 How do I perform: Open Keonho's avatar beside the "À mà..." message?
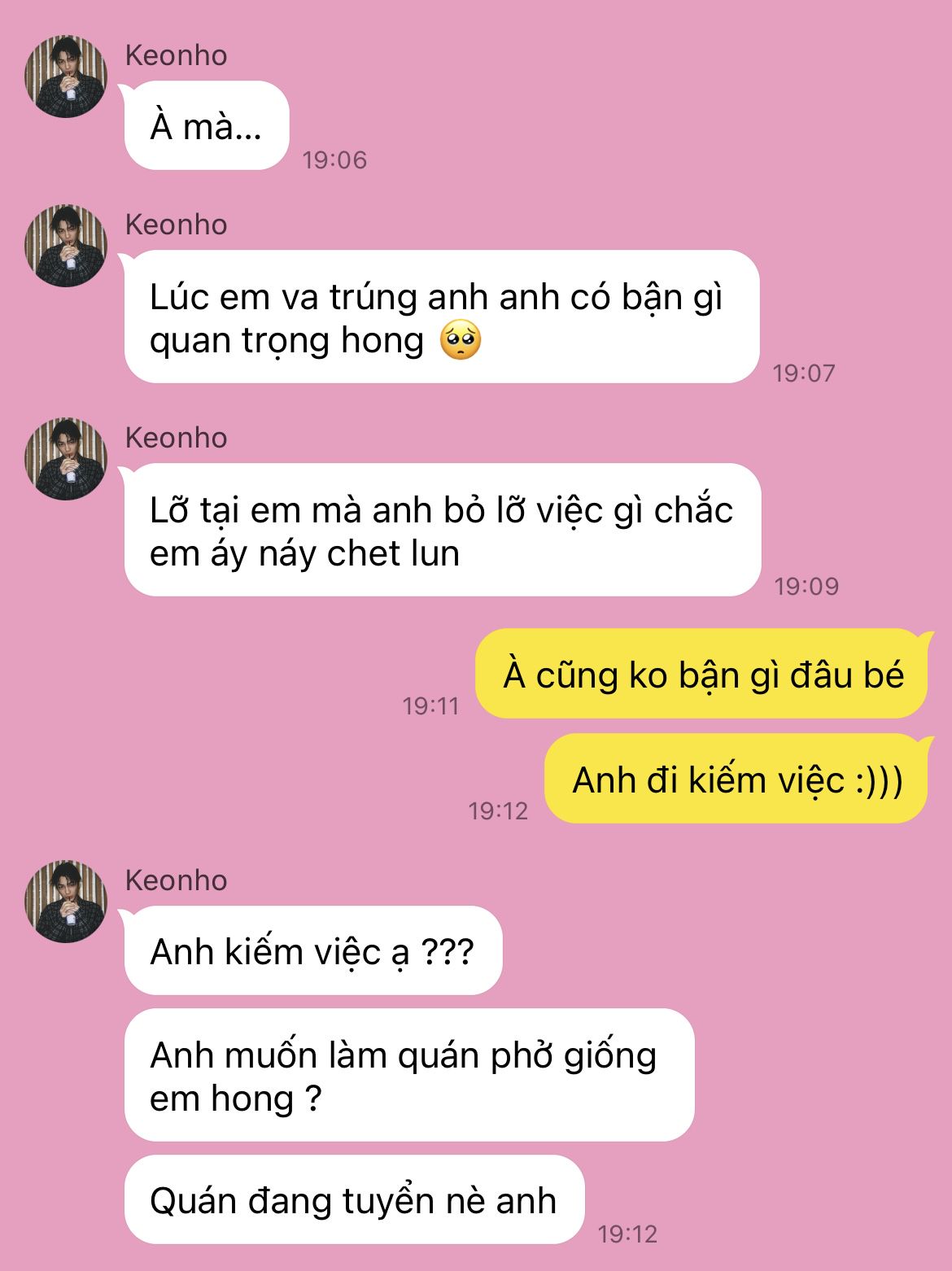[66, 76]
